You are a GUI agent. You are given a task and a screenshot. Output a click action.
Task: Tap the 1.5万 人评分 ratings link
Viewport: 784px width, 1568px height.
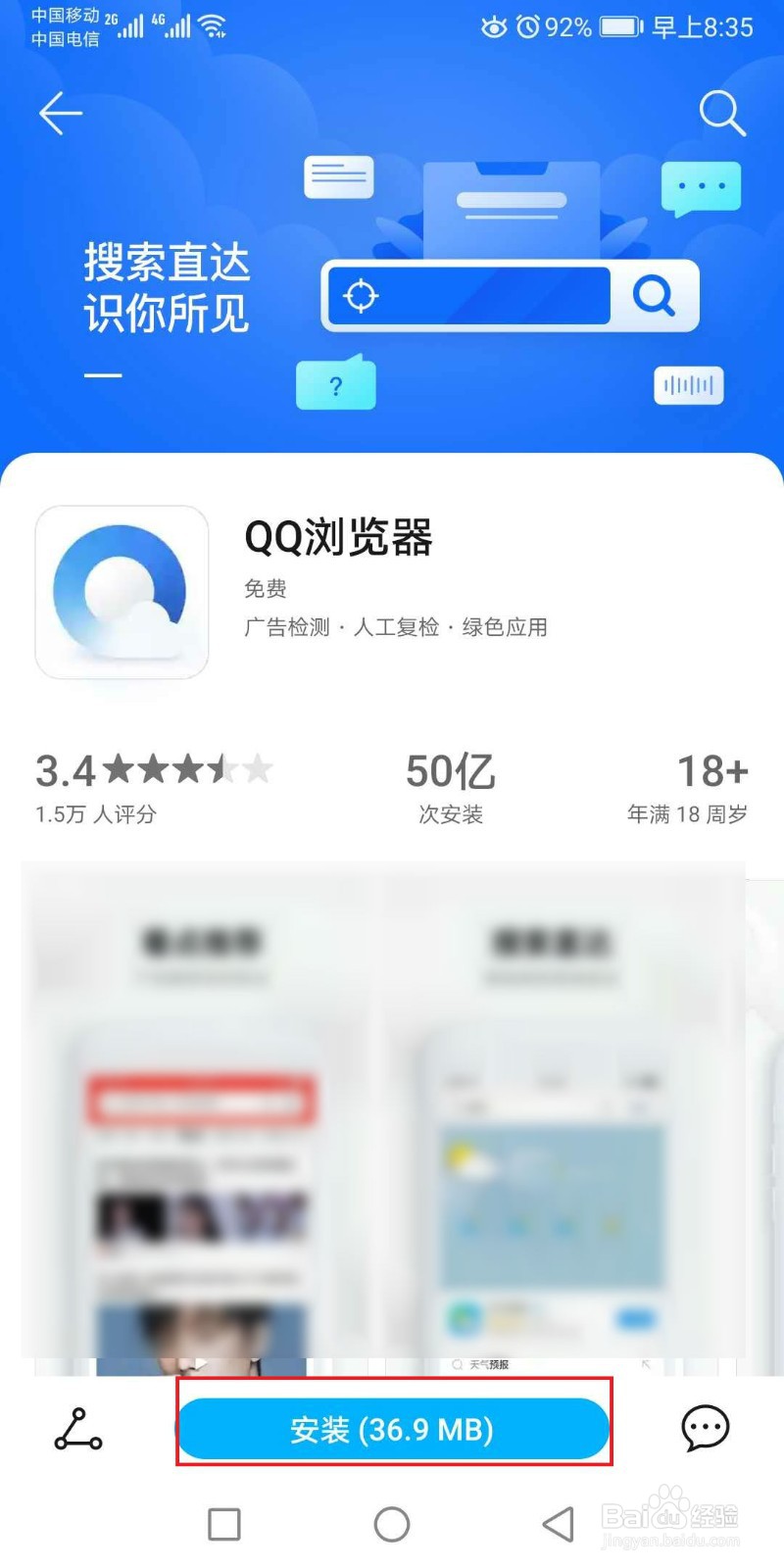pyautogui.click(x=94, y=814)
